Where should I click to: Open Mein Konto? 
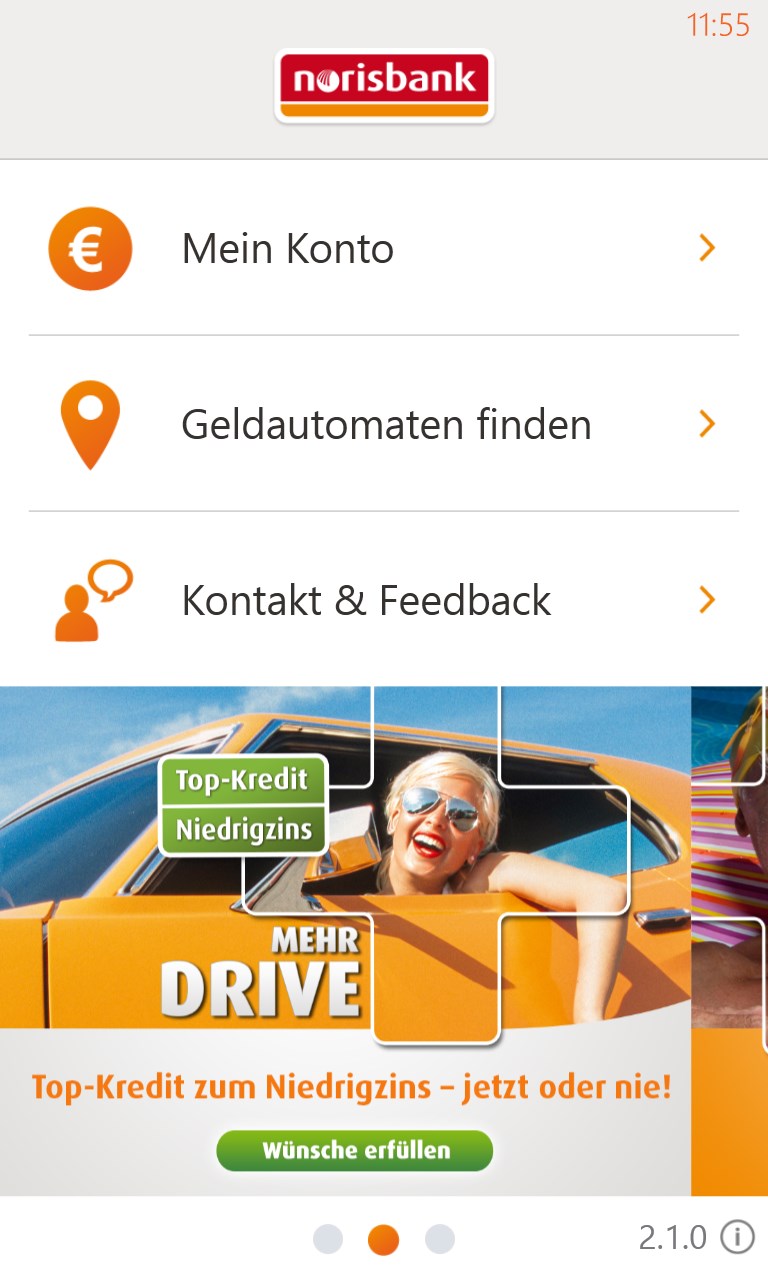click(384, 248)
